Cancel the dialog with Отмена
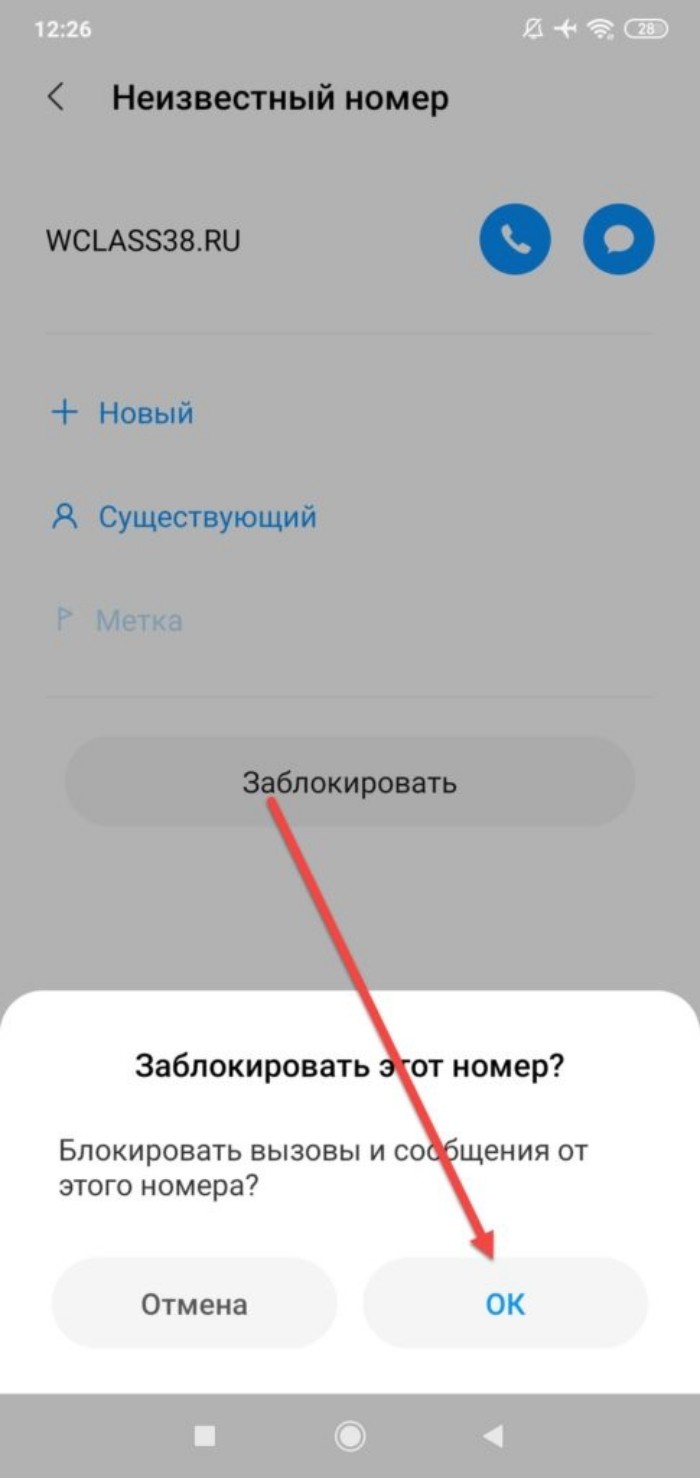This screenshot has height=1478, width=700. 194,1303
